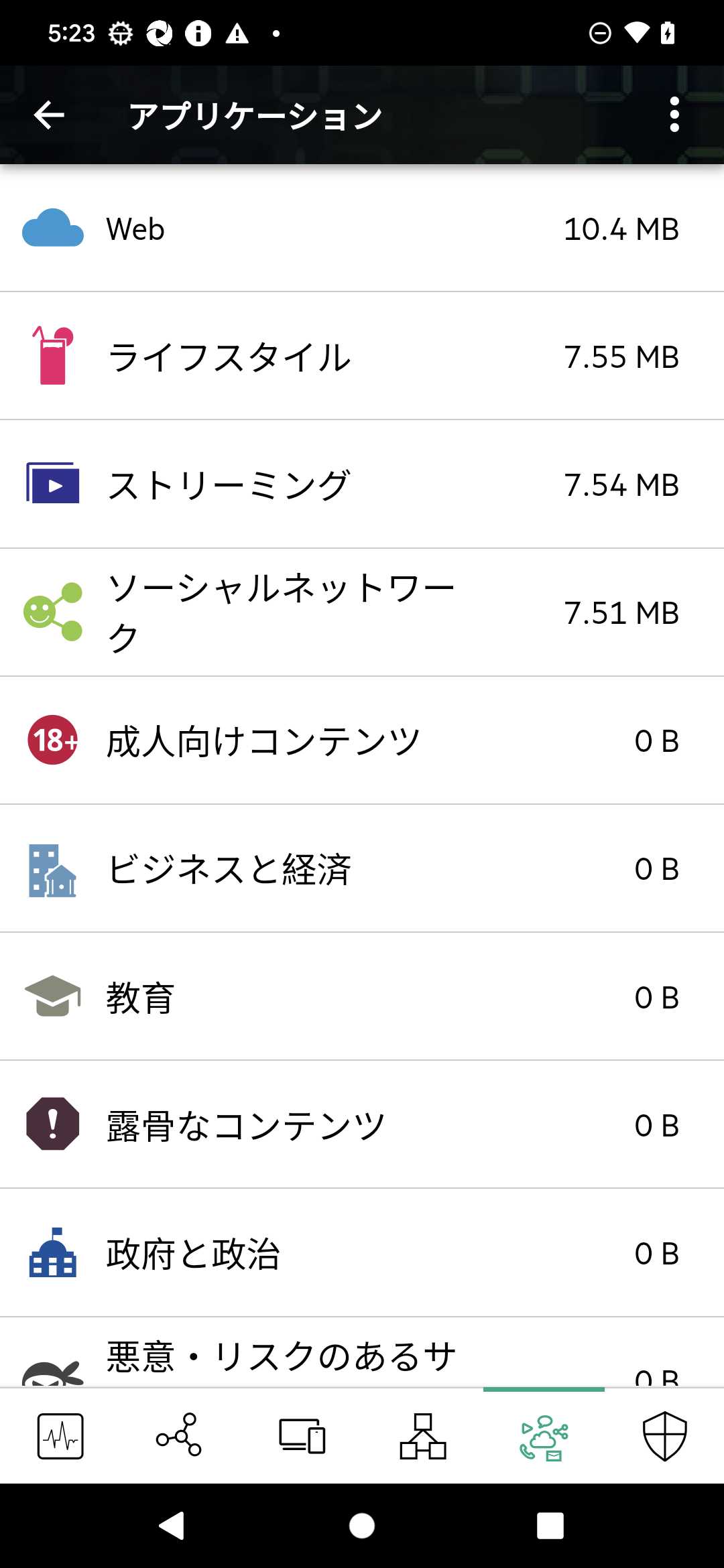Select the 教育 category row

(362, 996)
